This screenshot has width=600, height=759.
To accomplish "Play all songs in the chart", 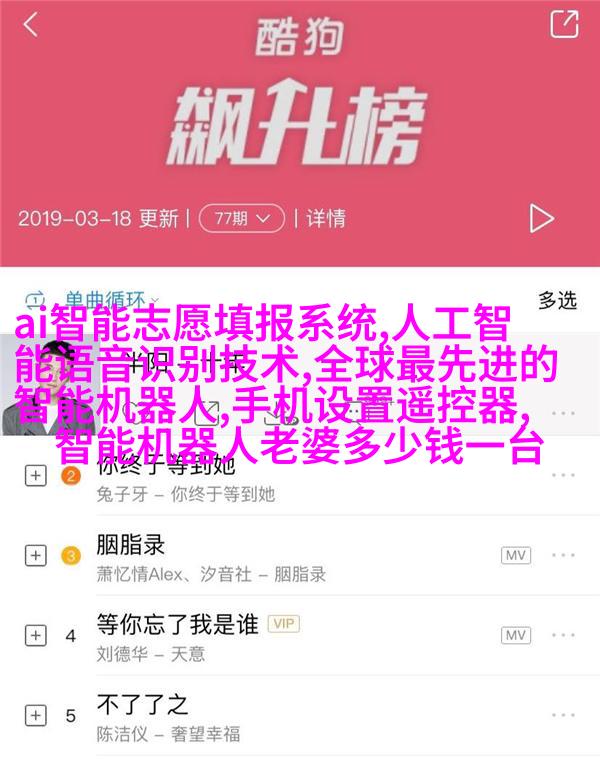I will [x=541, y=217].
